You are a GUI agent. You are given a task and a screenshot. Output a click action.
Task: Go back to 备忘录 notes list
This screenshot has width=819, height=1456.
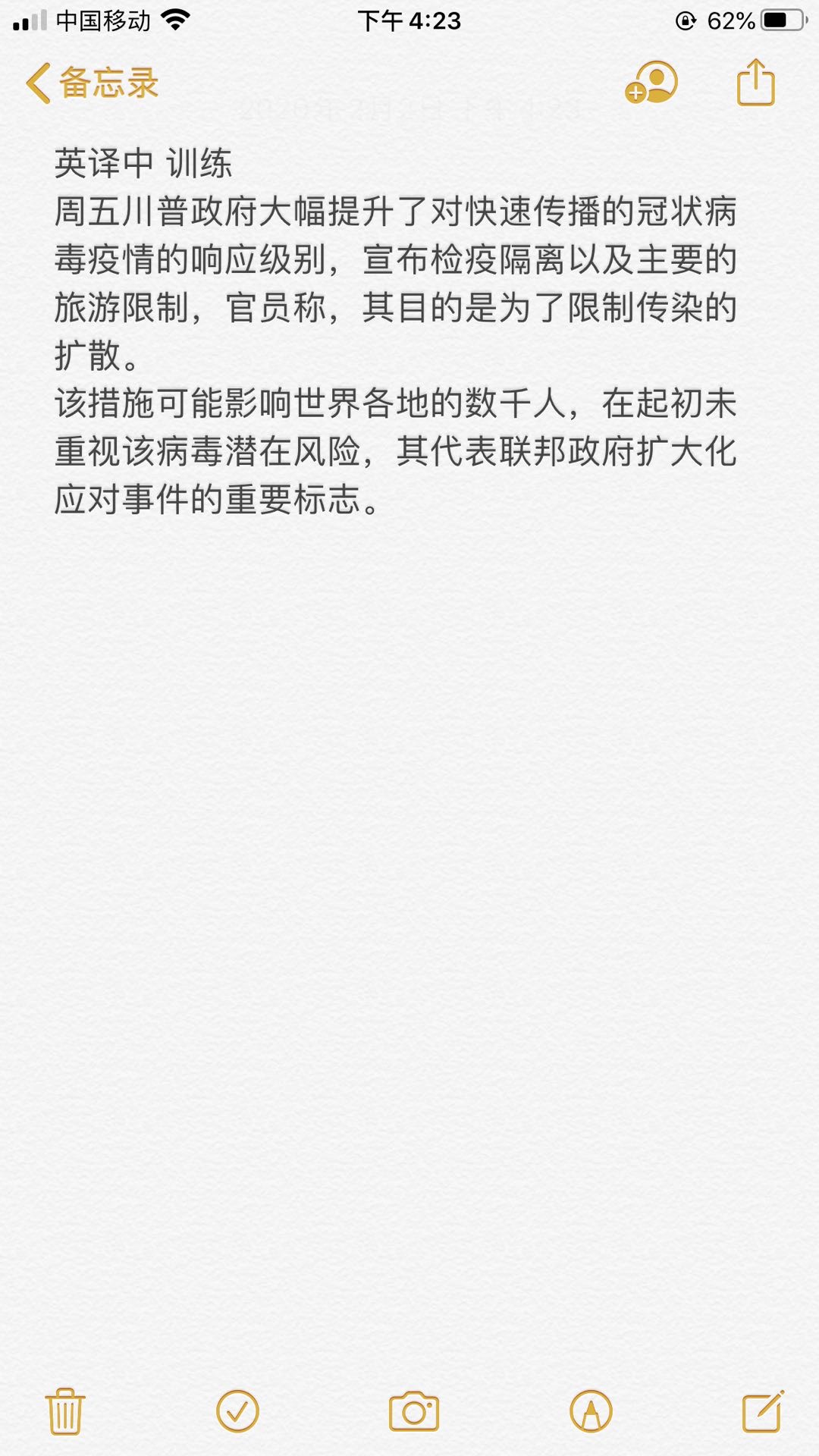93,83
